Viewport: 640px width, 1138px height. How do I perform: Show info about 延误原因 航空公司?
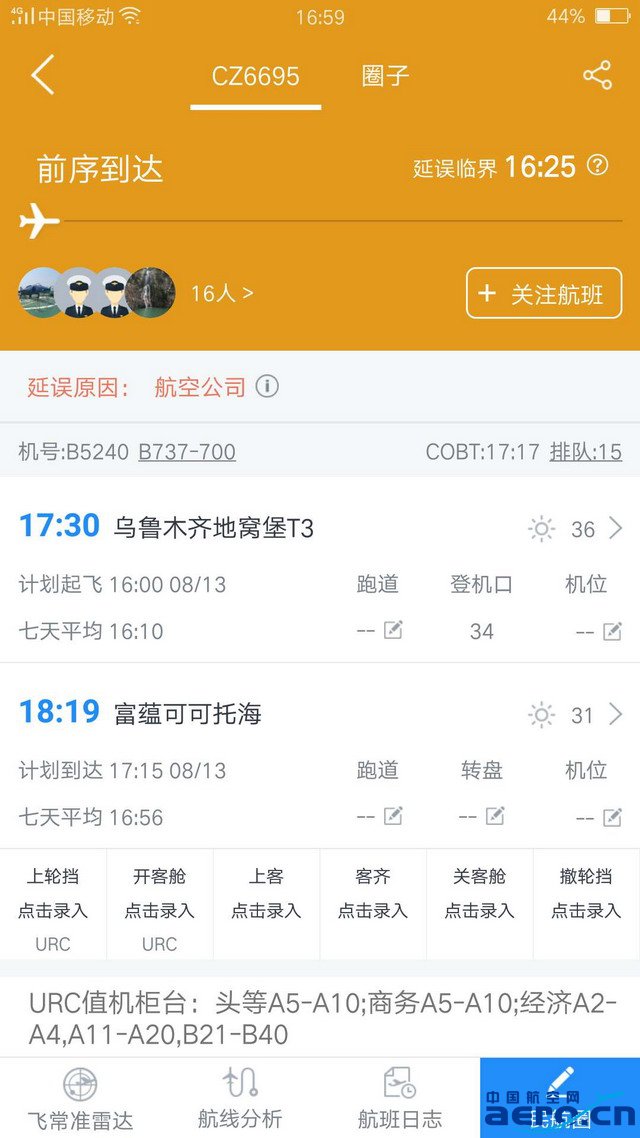pyautogui.click(x=267, y=387)
